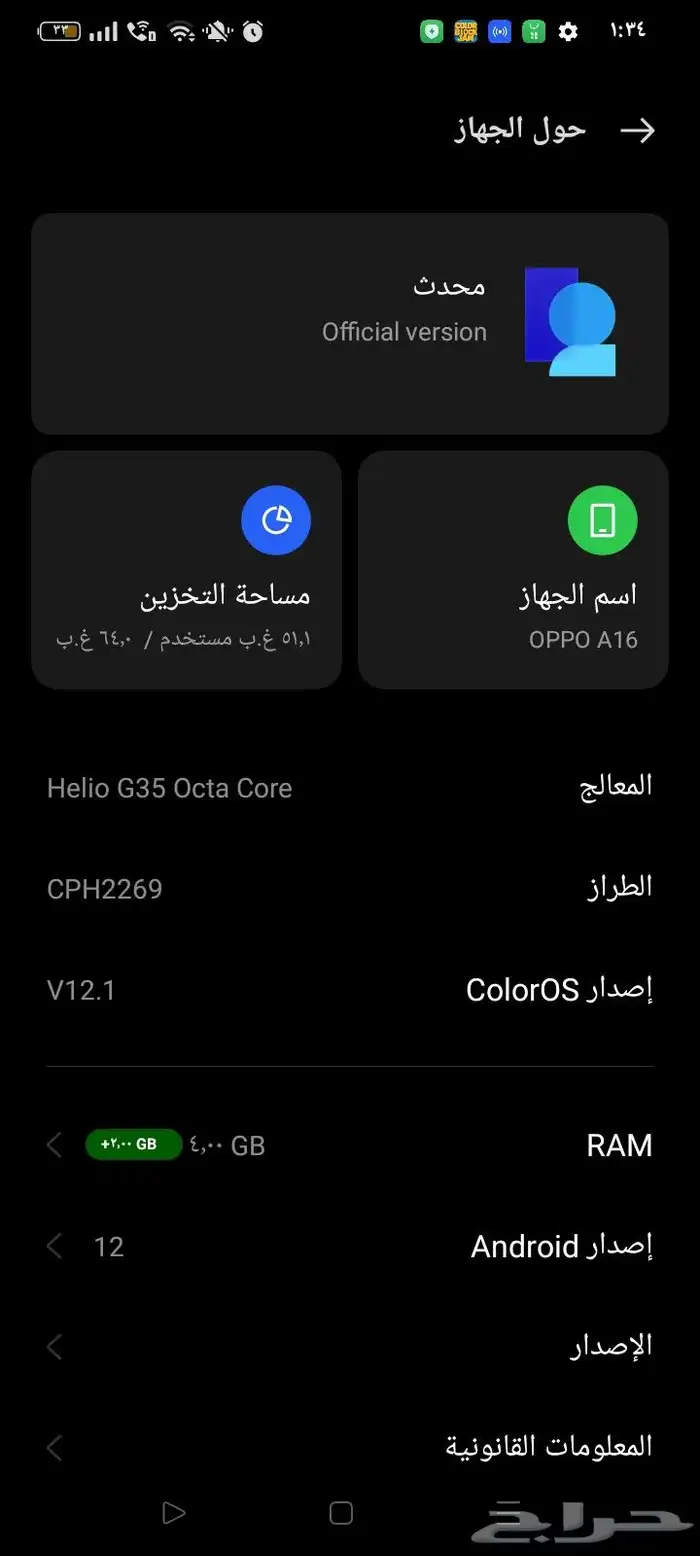Open the اسم الجهاز OPPO A16 card
Screen dimensions: 700x1556
click(x=513, y=570)
